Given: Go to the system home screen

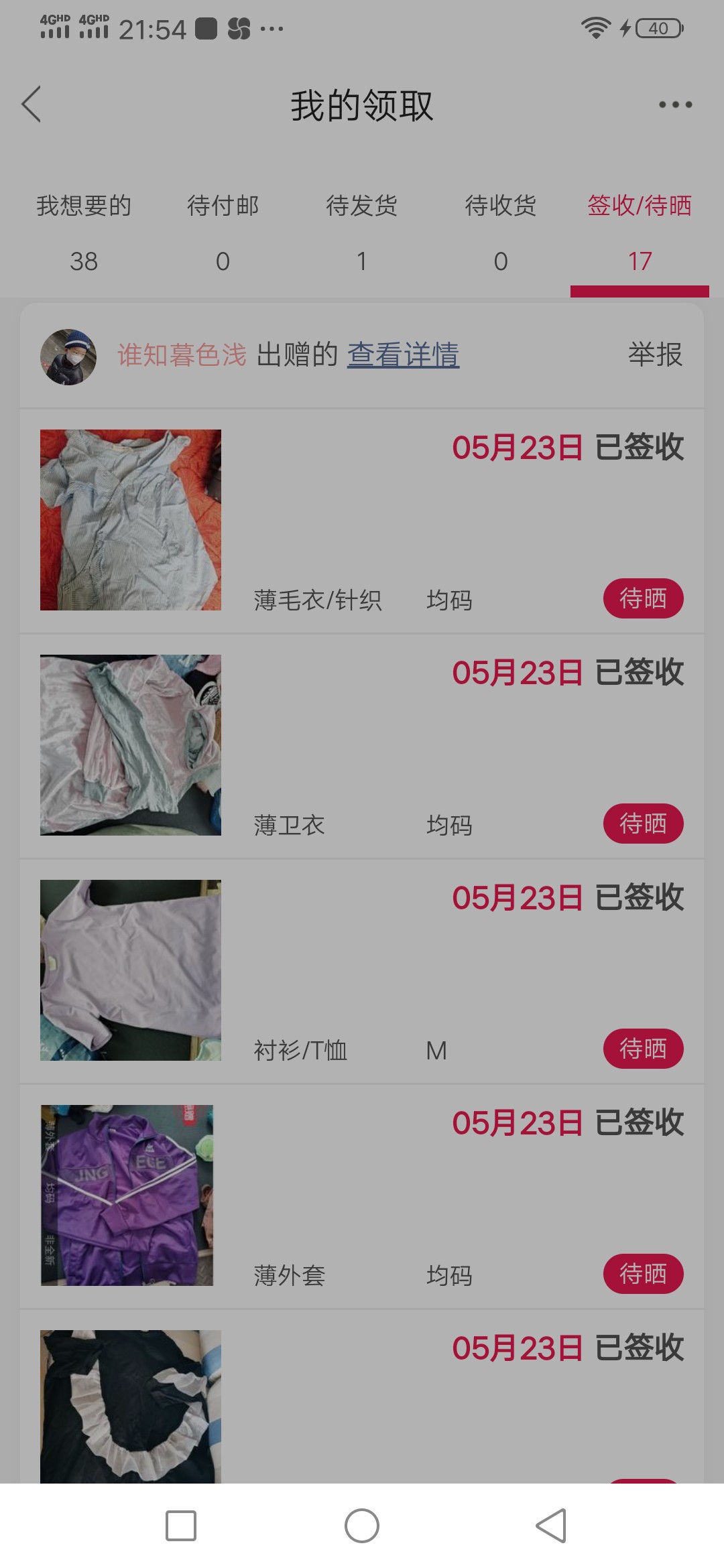Looking at the screenshot, I should pos(362,1526).
